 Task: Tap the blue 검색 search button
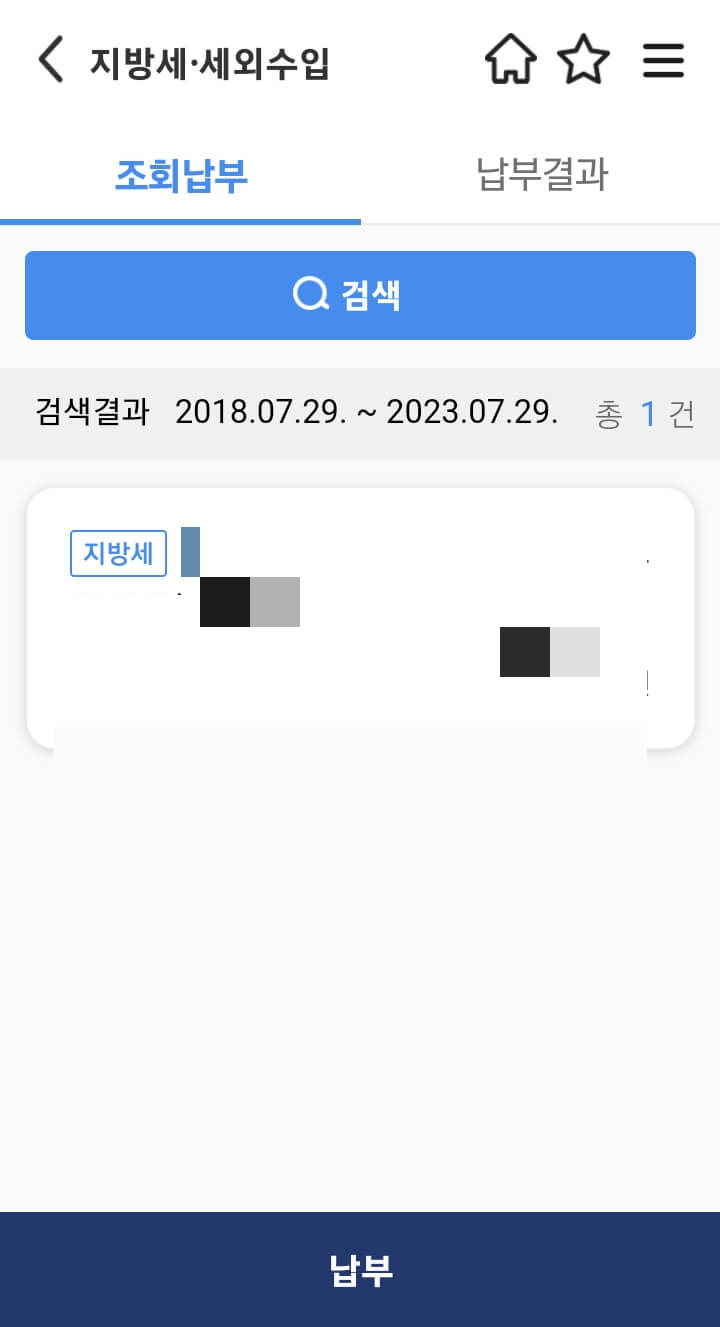pyautogui.click(x=360, y=295)
